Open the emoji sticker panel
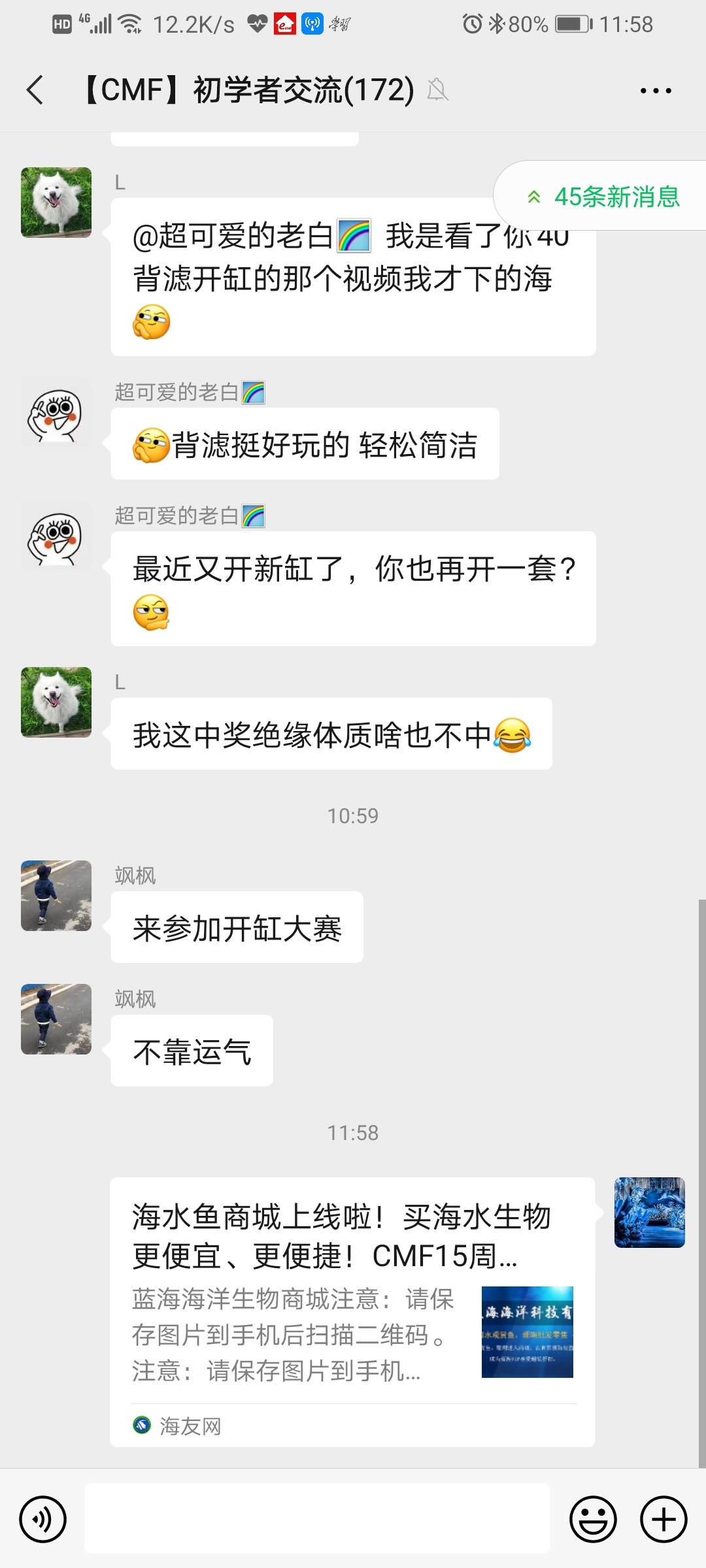This screenshot has height=1568, width=706. click(593, 1519)
